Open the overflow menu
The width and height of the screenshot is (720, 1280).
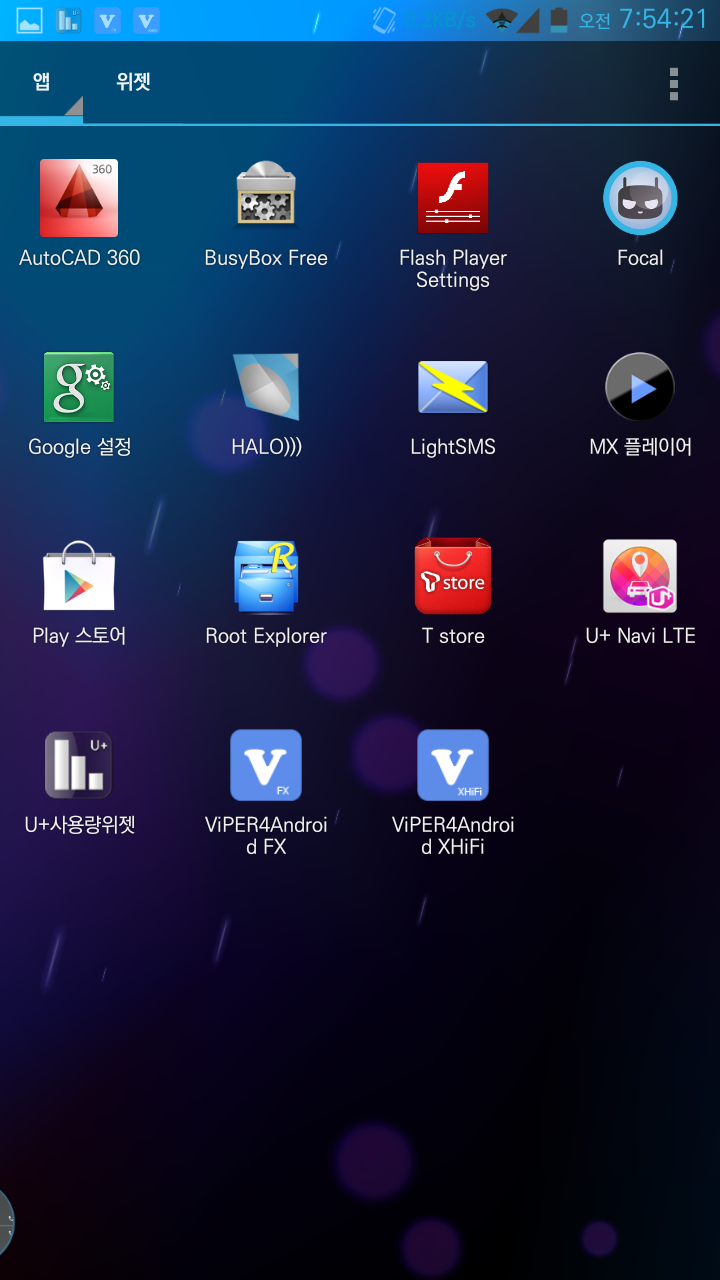(x=674, y=84)
